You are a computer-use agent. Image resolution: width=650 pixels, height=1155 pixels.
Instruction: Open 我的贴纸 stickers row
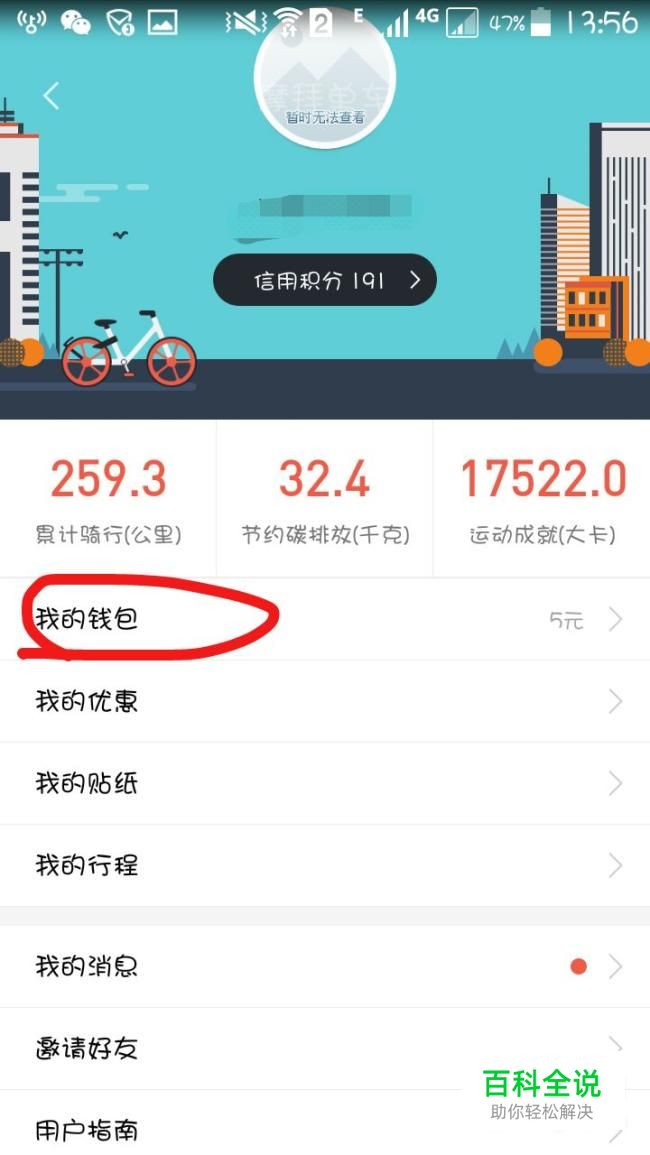pos(325,783)
